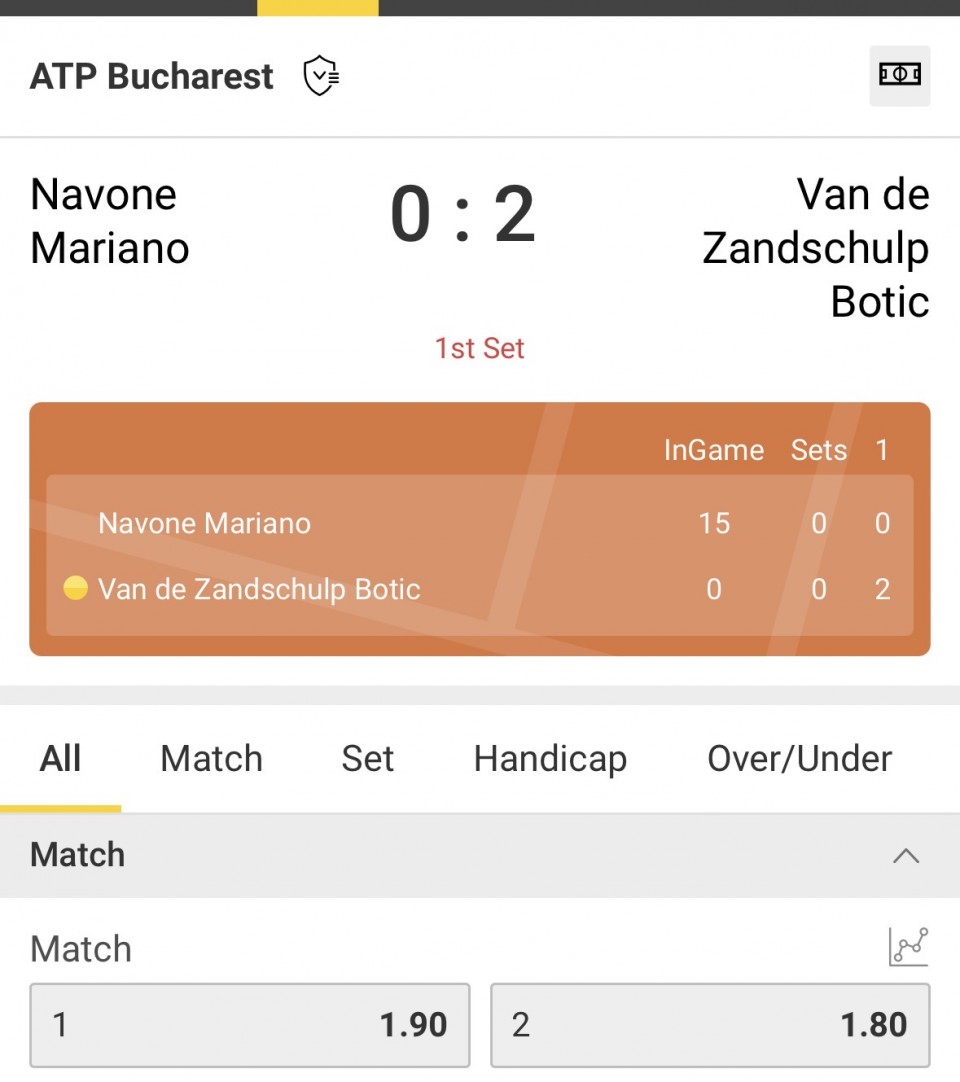The height and width of the screenshot is (1082, 960).
Task: Switch to the Handicap tab
Action: [x=550, y=759]
